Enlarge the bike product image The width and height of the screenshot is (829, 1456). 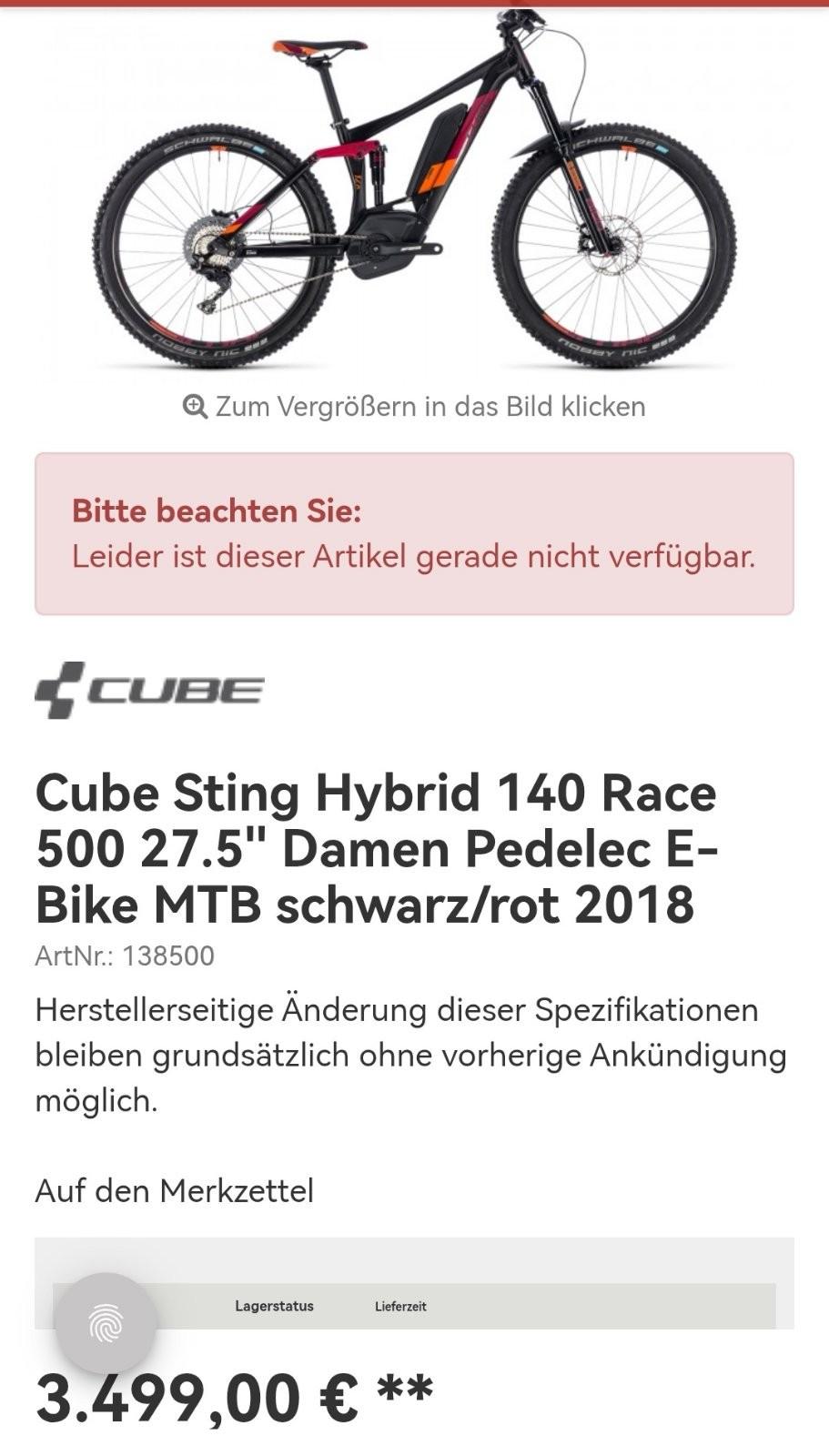coord(414,191)
